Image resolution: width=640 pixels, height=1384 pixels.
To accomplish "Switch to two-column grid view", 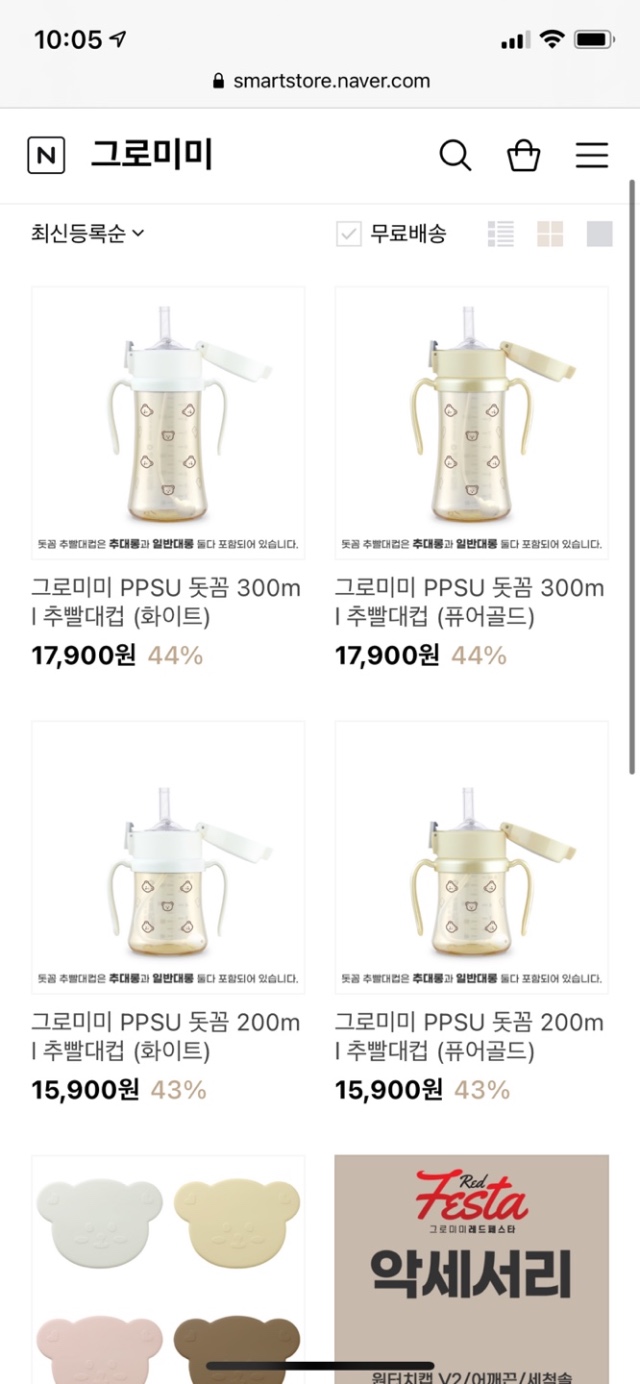I will pos(550,234).
